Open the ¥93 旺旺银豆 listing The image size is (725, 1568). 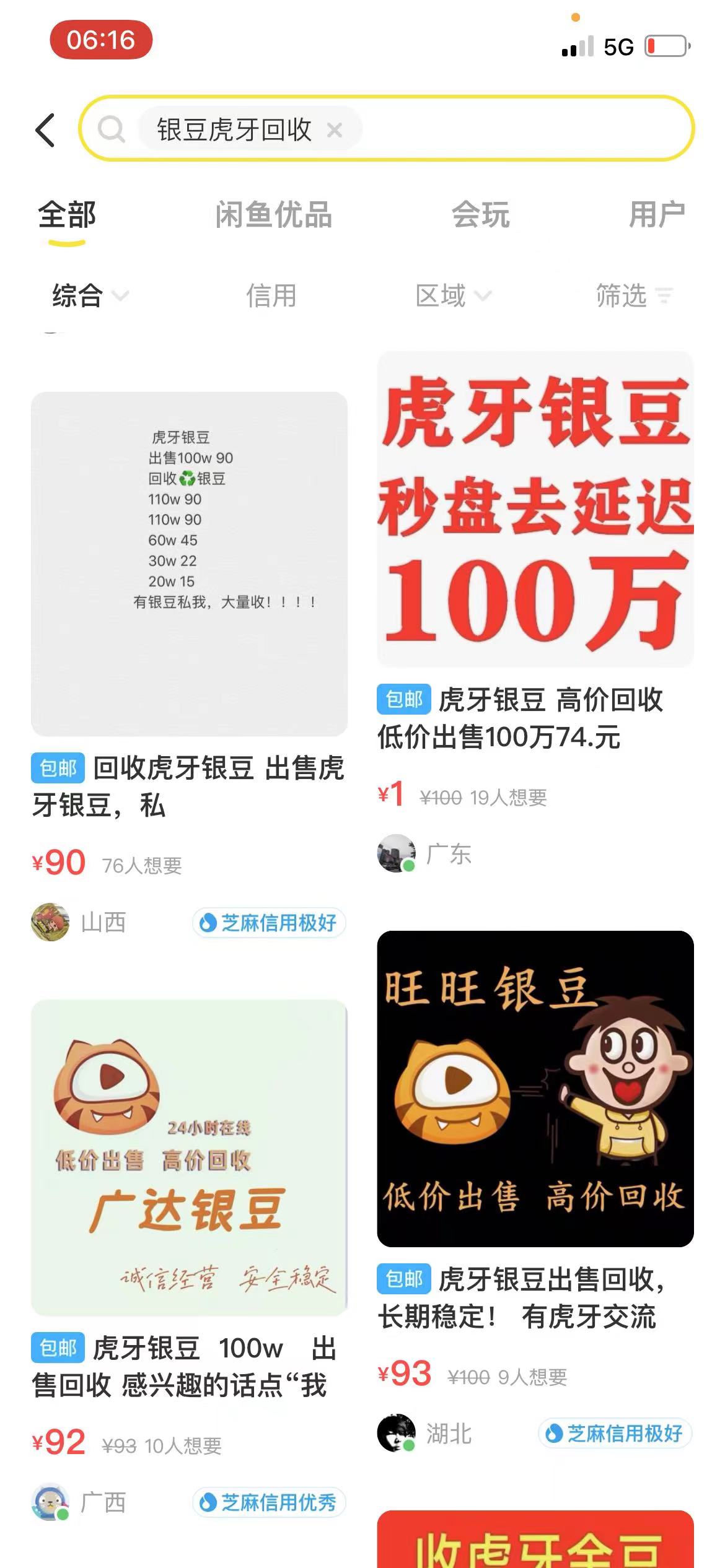535,1089
